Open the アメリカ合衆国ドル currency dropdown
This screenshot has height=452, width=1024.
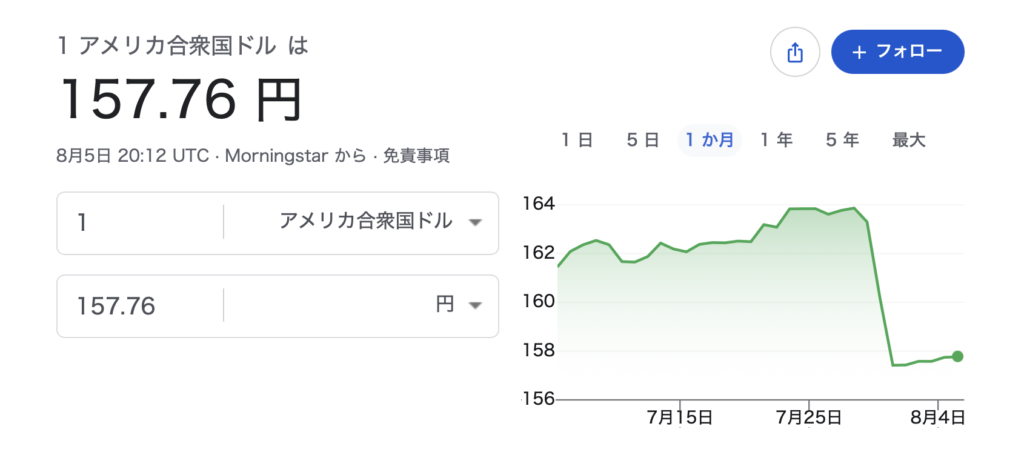(362, 223)
